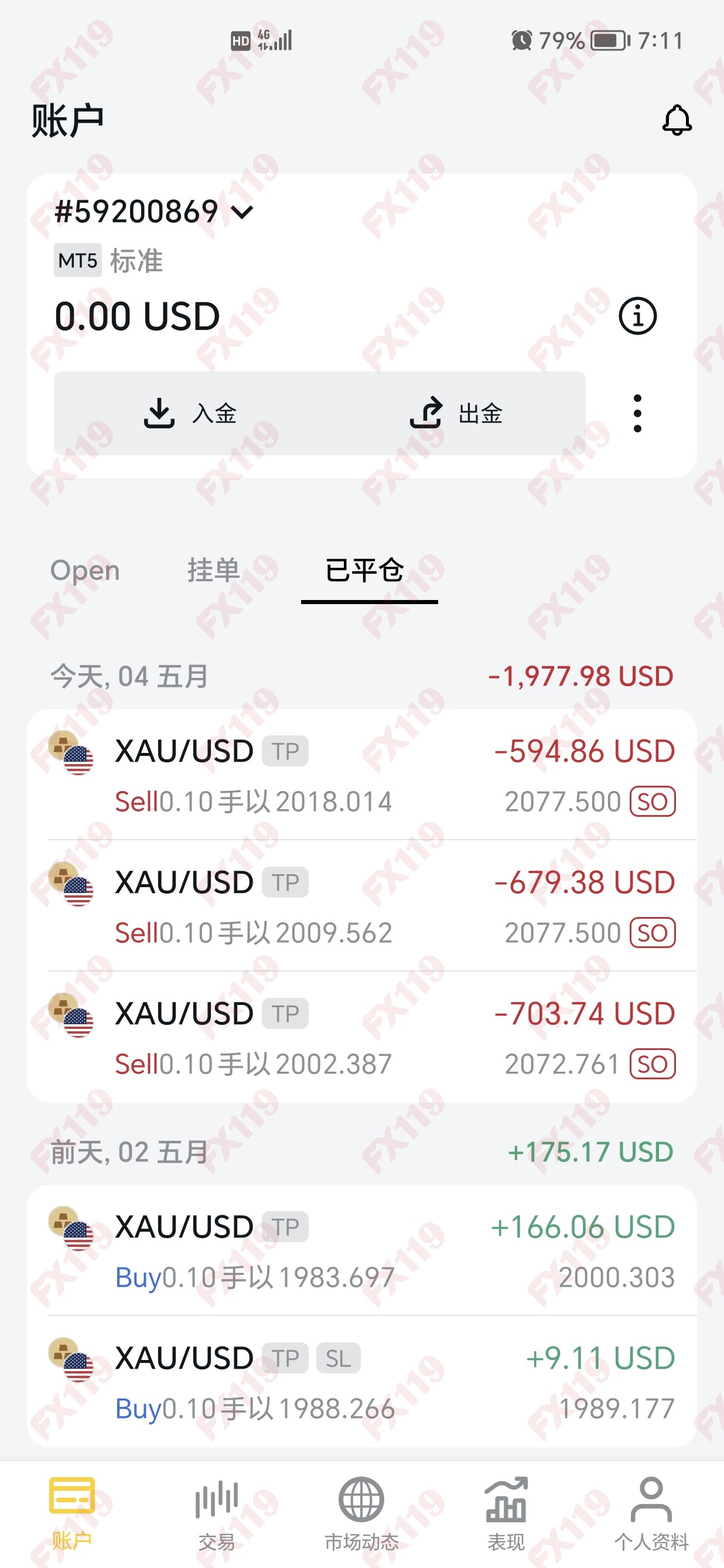View account balance info icon
The height and width of the screenshot is (1568, 724).
(637, 316)
